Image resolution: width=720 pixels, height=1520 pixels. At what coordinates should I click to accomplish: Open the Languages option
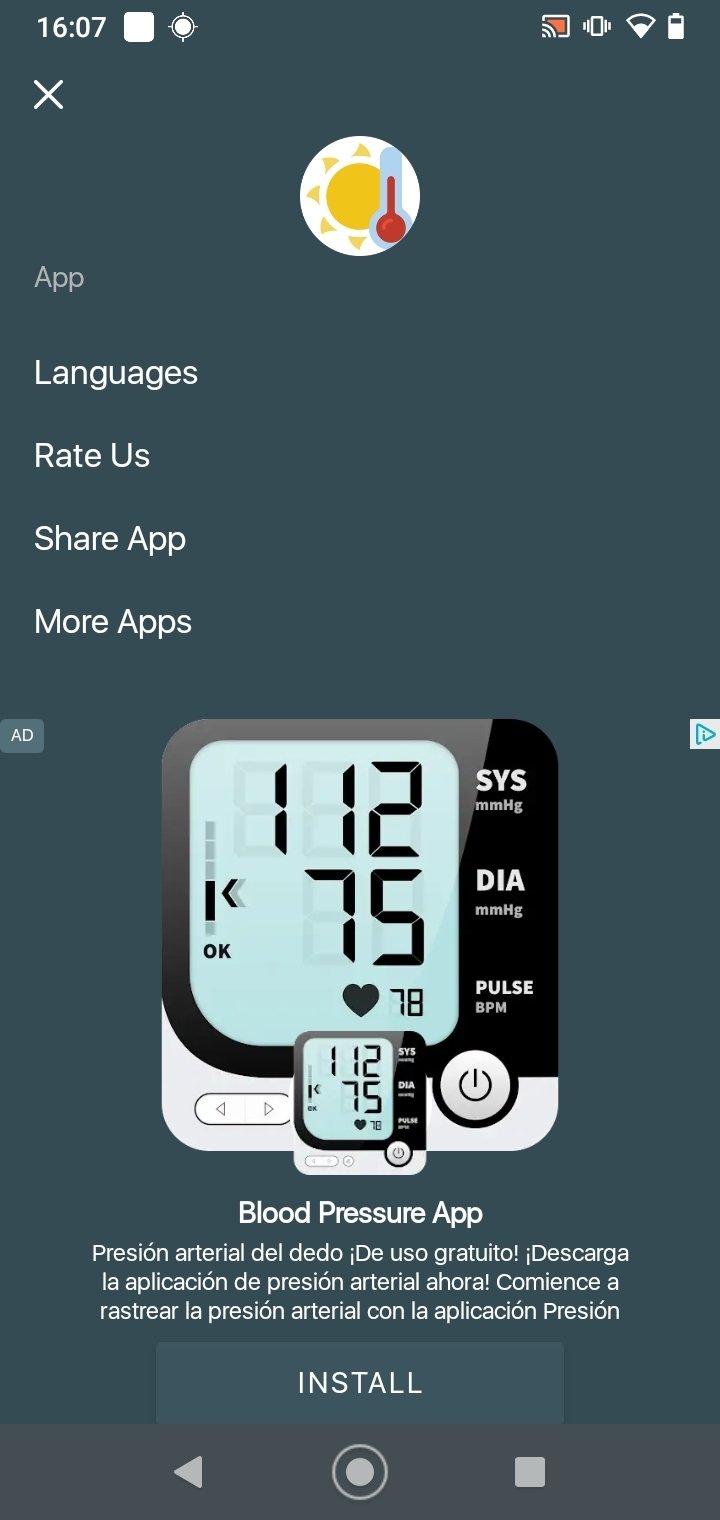click(116, 373)
